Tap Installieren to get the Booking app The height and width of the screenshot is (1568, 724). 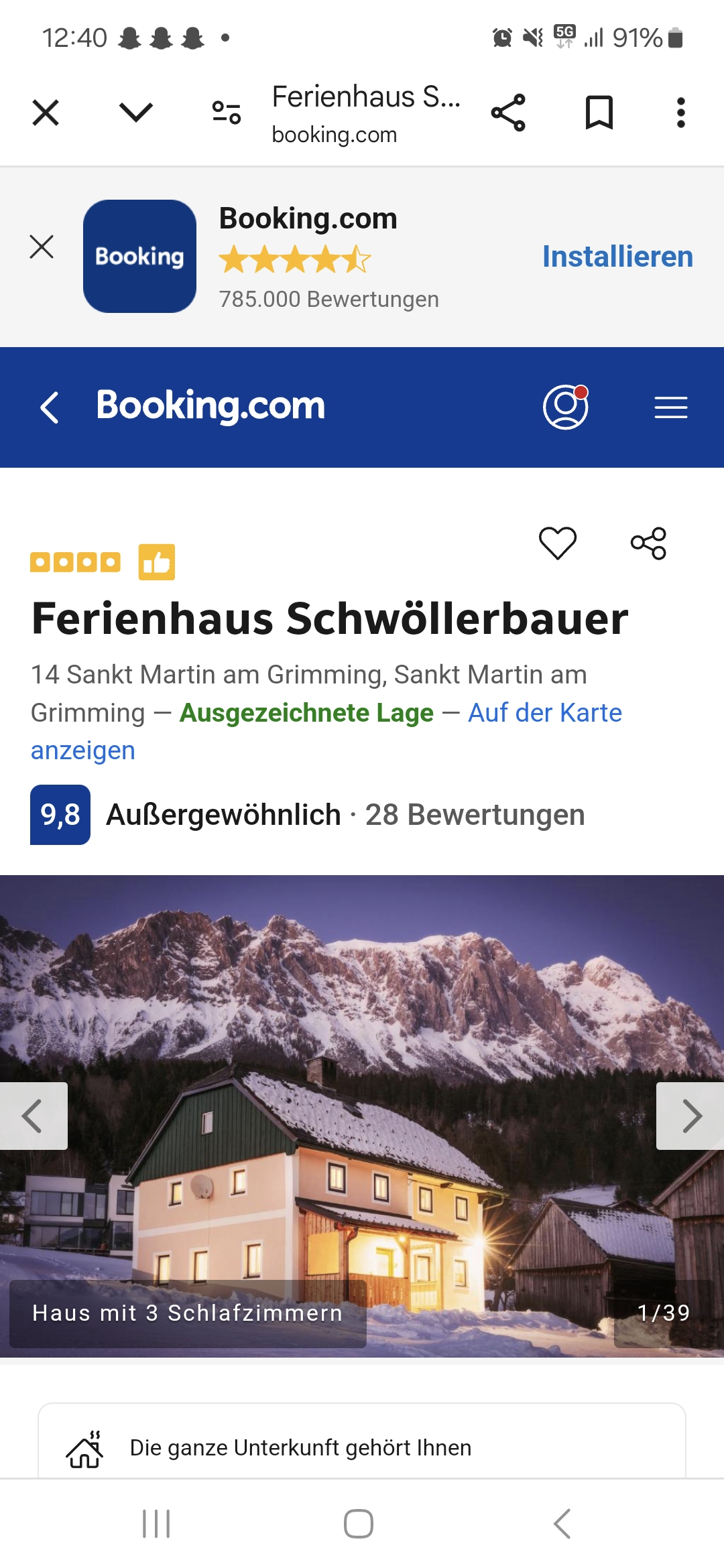coord(617,257)
